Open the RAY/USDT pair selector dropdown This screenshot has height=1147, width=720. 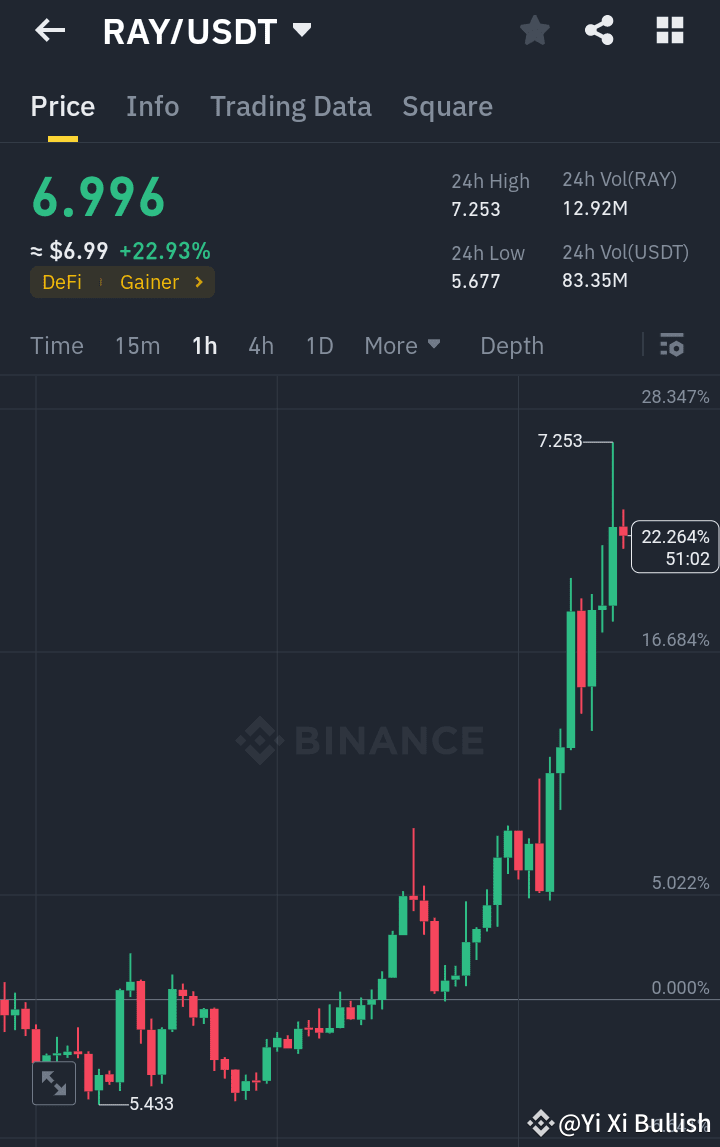click(301, 30)
